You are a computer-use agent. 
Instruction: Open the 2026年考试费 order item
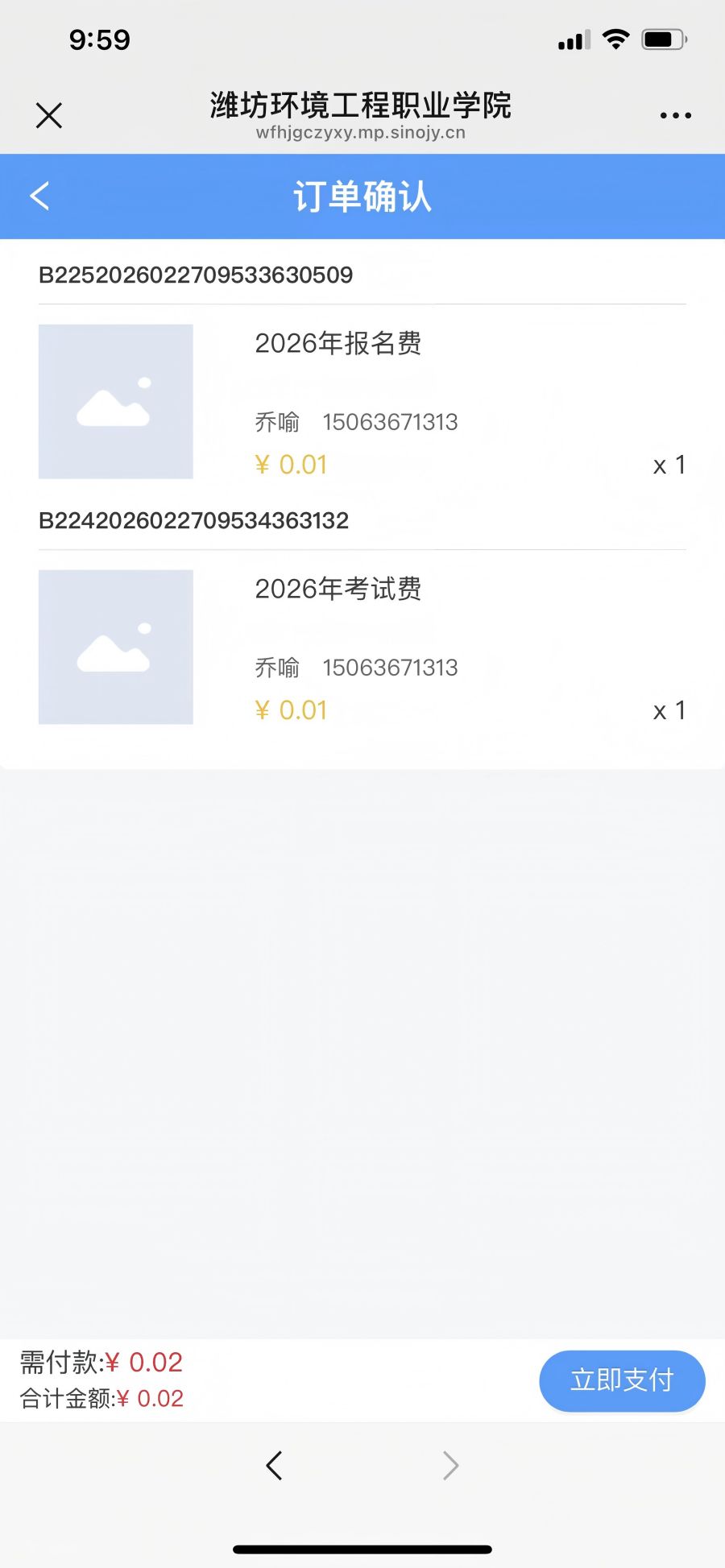338,590
